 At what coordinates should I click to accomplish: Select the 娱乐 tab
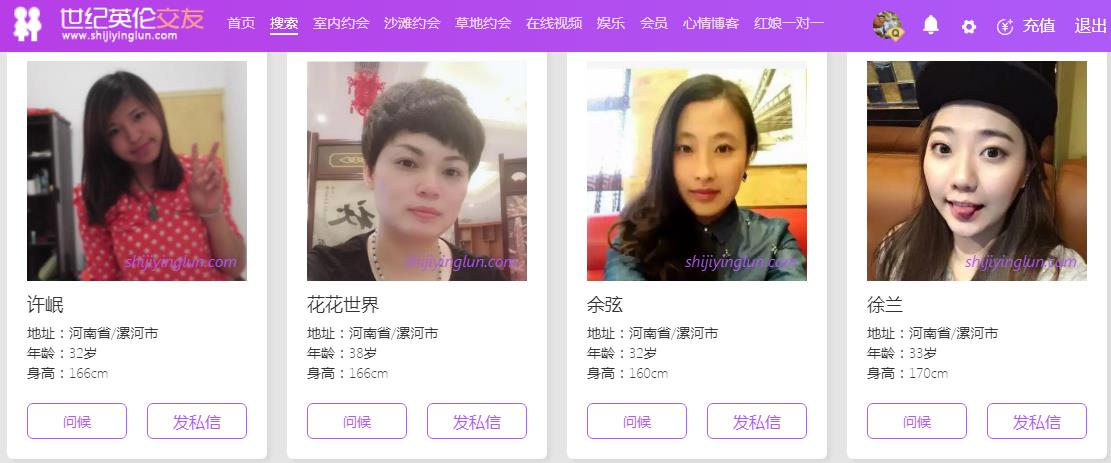[x=611, y=23]
